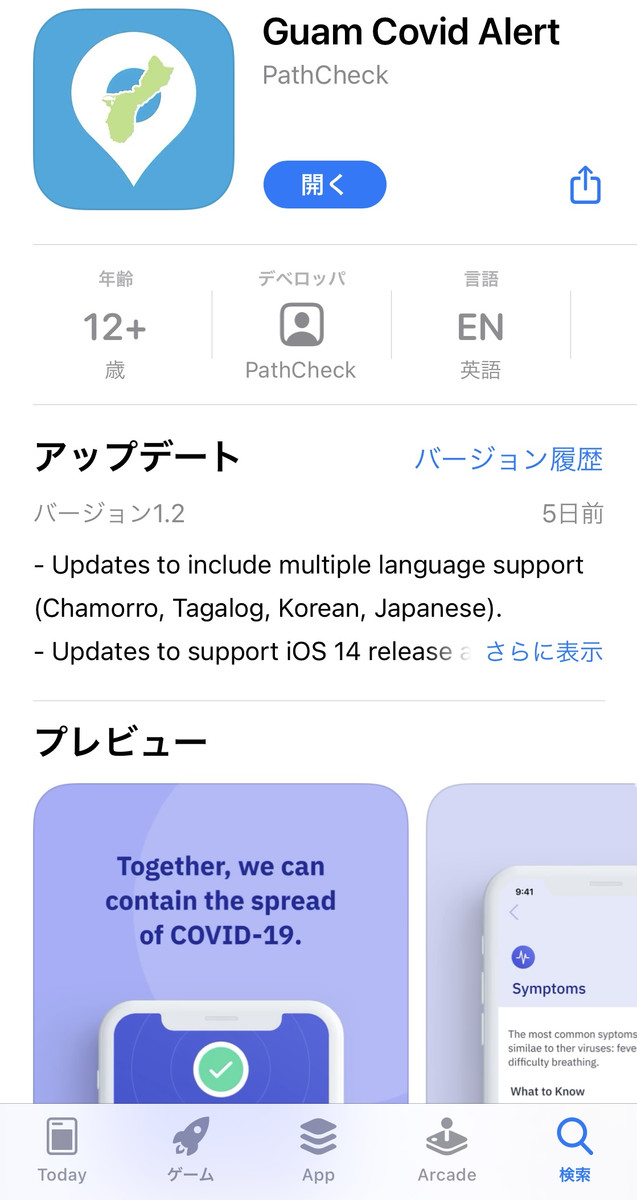Open the バージョン履歴 version history link

[508, 459]
